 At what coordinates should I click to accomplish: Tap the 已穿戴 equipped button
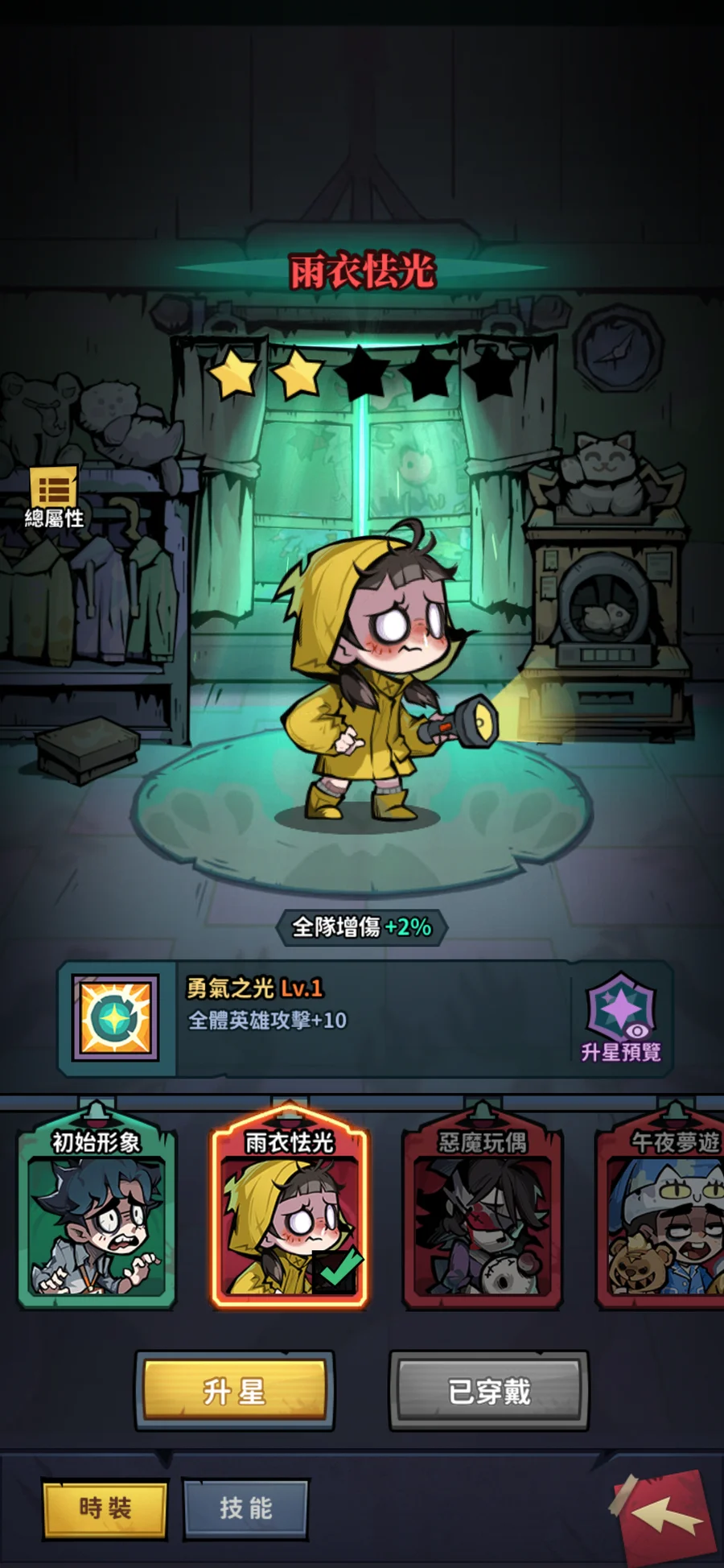coord(489,1391)
